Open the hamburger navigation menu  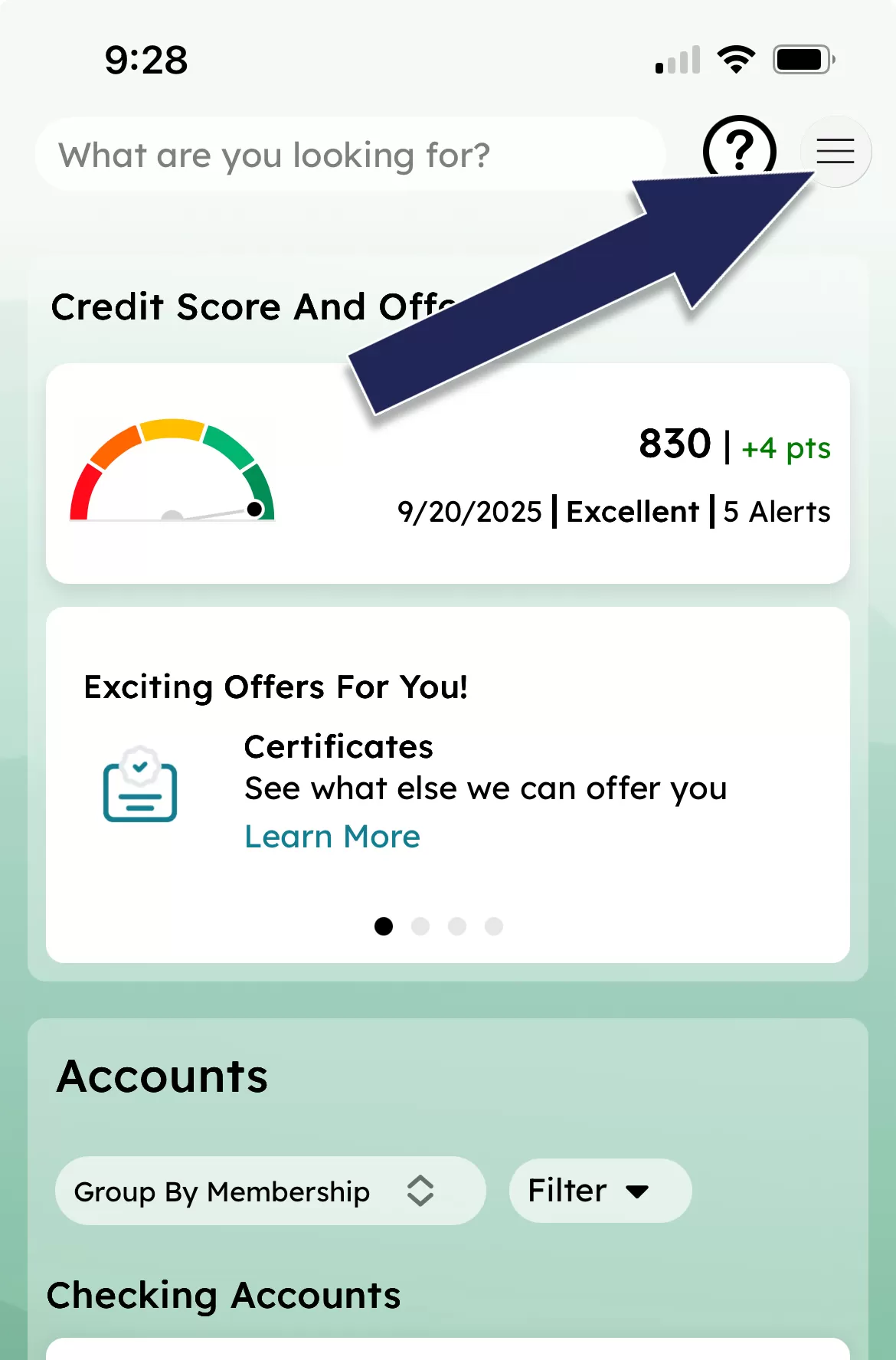point(834,152)
